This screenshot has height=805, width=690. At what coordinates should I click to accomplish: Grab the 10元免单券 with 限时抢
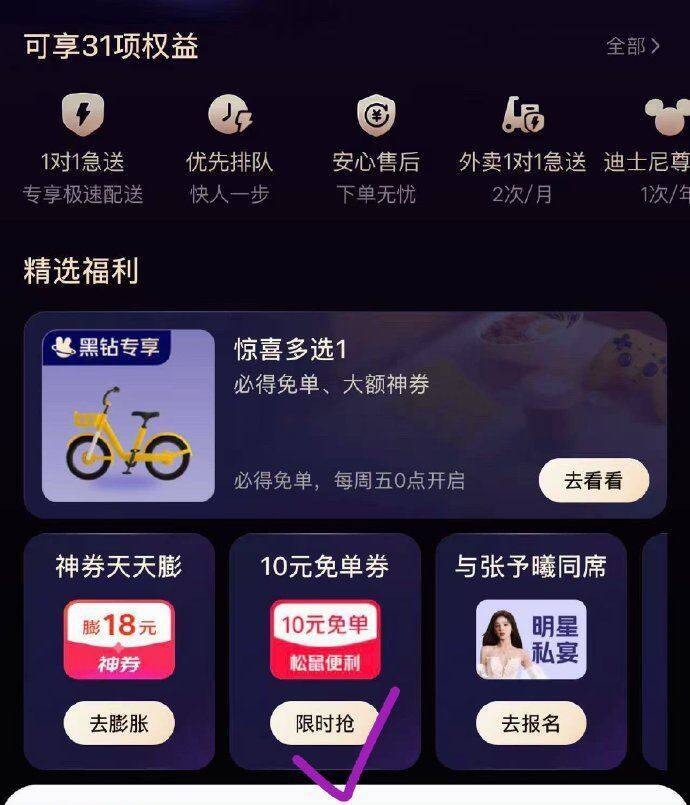[x=325, y=723]
